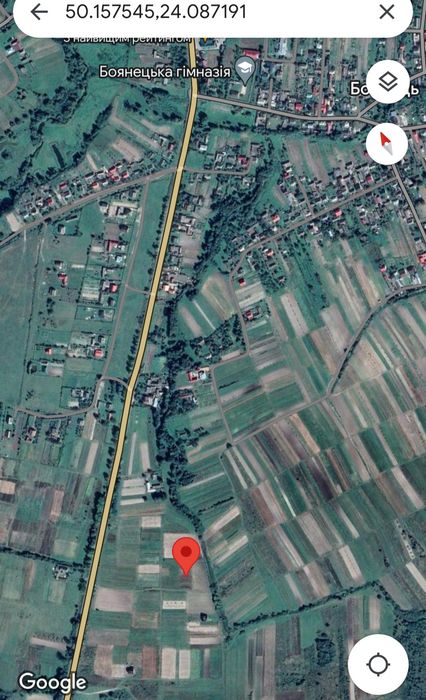Center map on my location
This screenshot has width=426, height=700.
pyautogui.click(x=378, y=664)
